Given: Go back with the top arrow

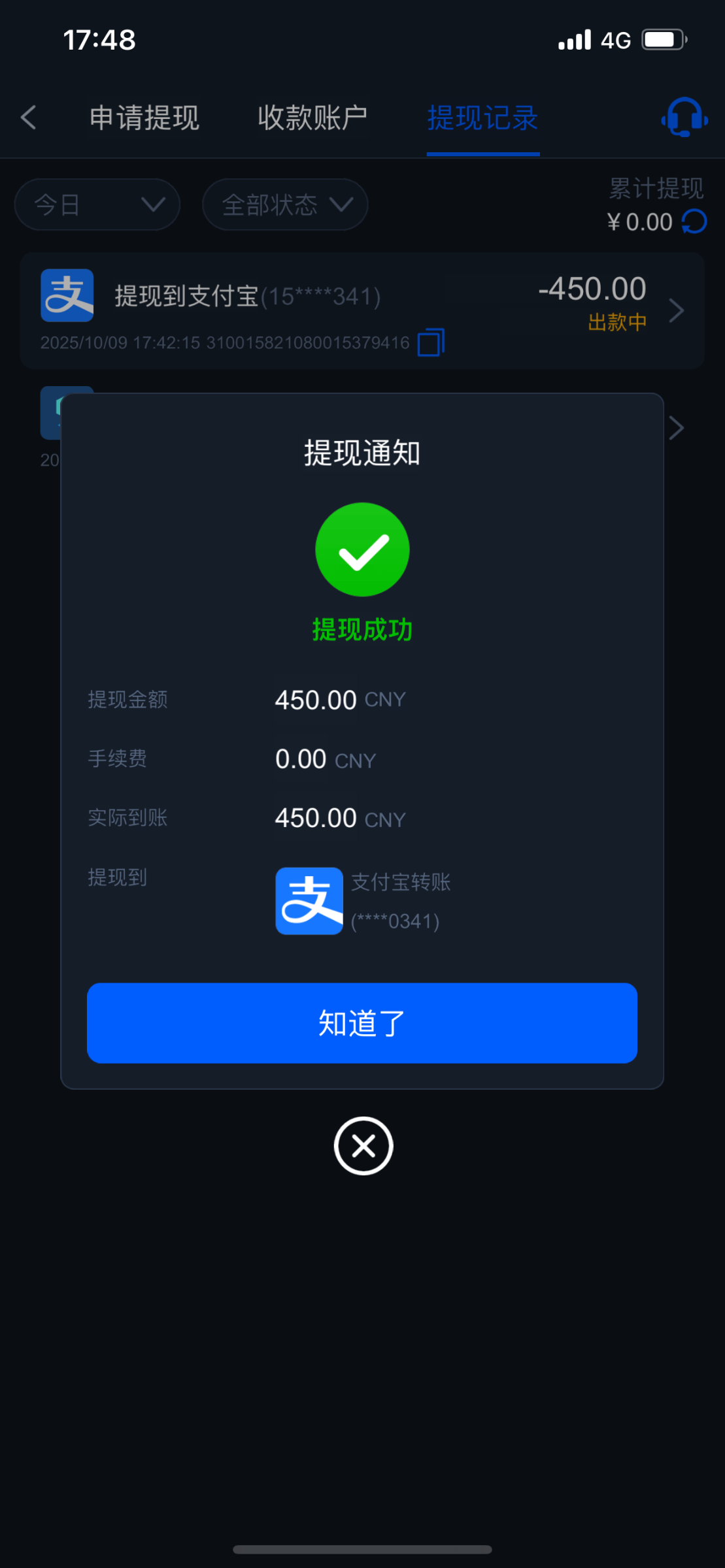Looking at the screenshot, I should coord(28,118).
